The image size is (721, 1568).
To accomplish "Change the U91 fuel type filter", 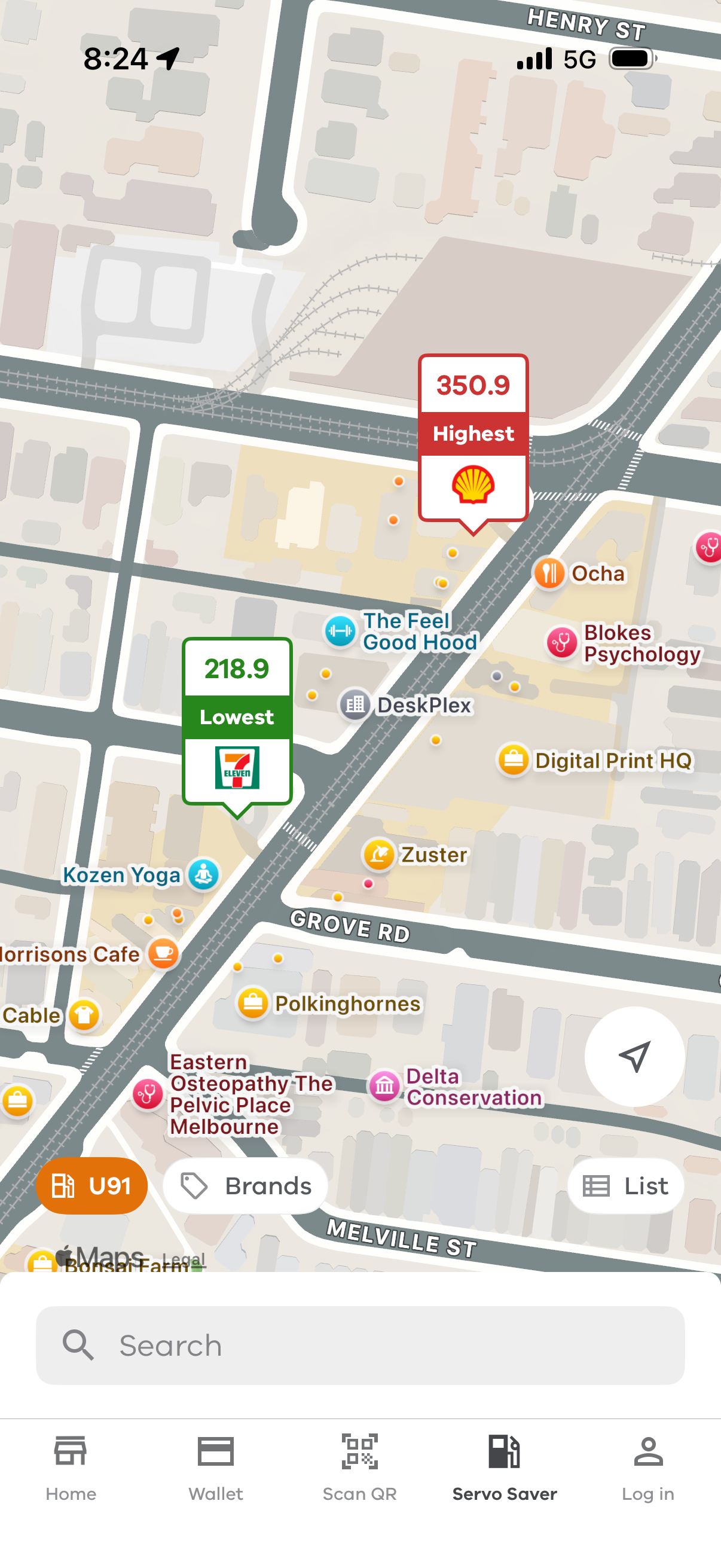I will [x=92, y=1186].
